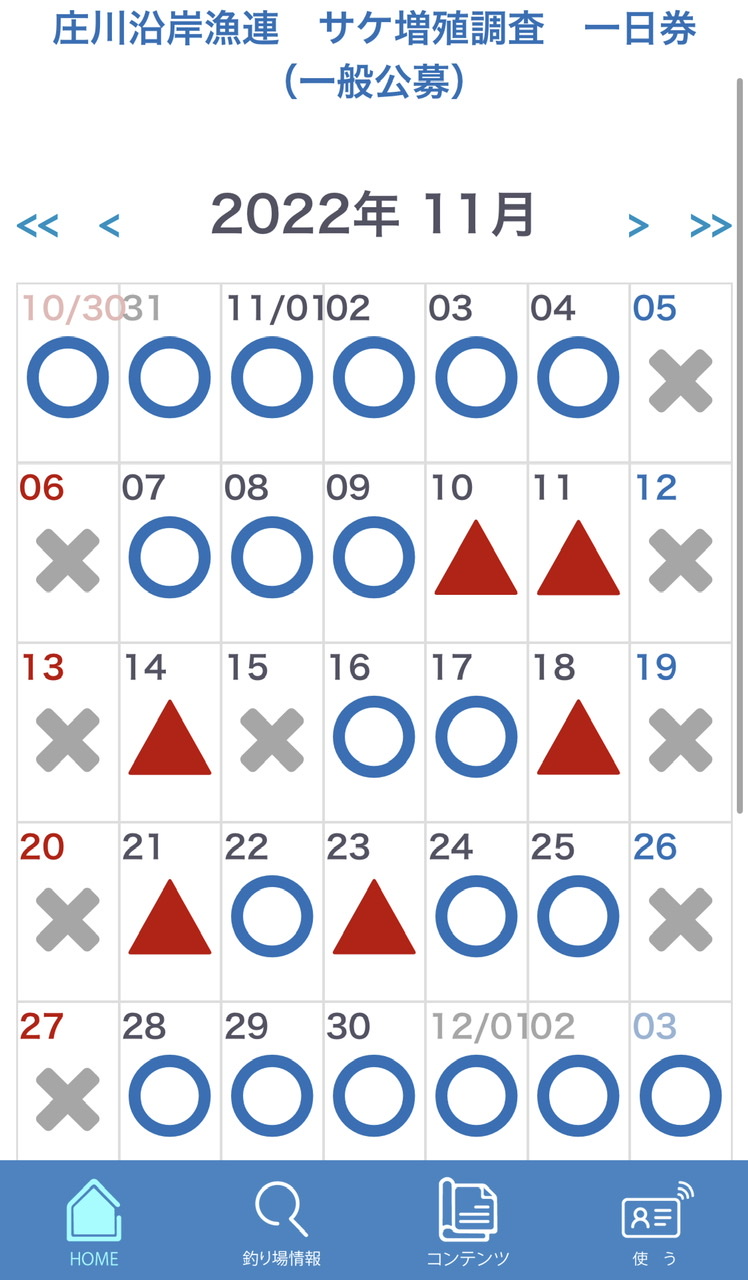Tap November 14 triangle date
The width and height of the screenshot is (748, 1280).
170,733
